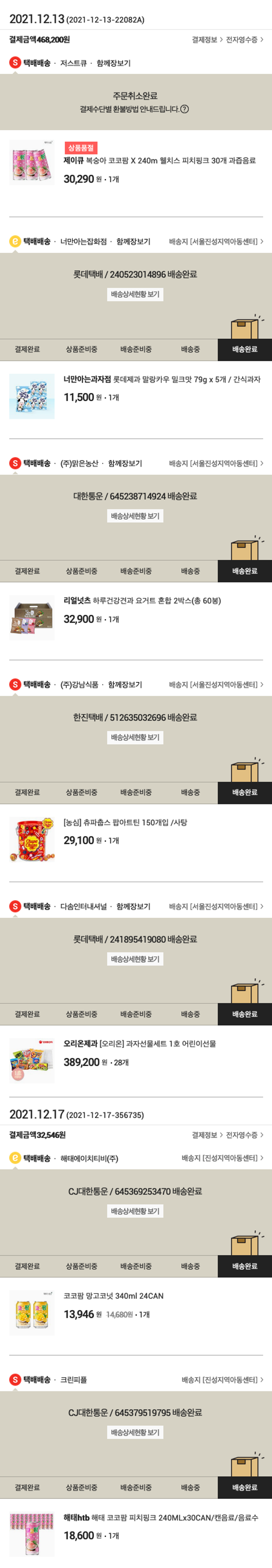Tap 함께장보기 next to (주)강남식품
The image size is (272, 1568).
[x=125, y=685]
